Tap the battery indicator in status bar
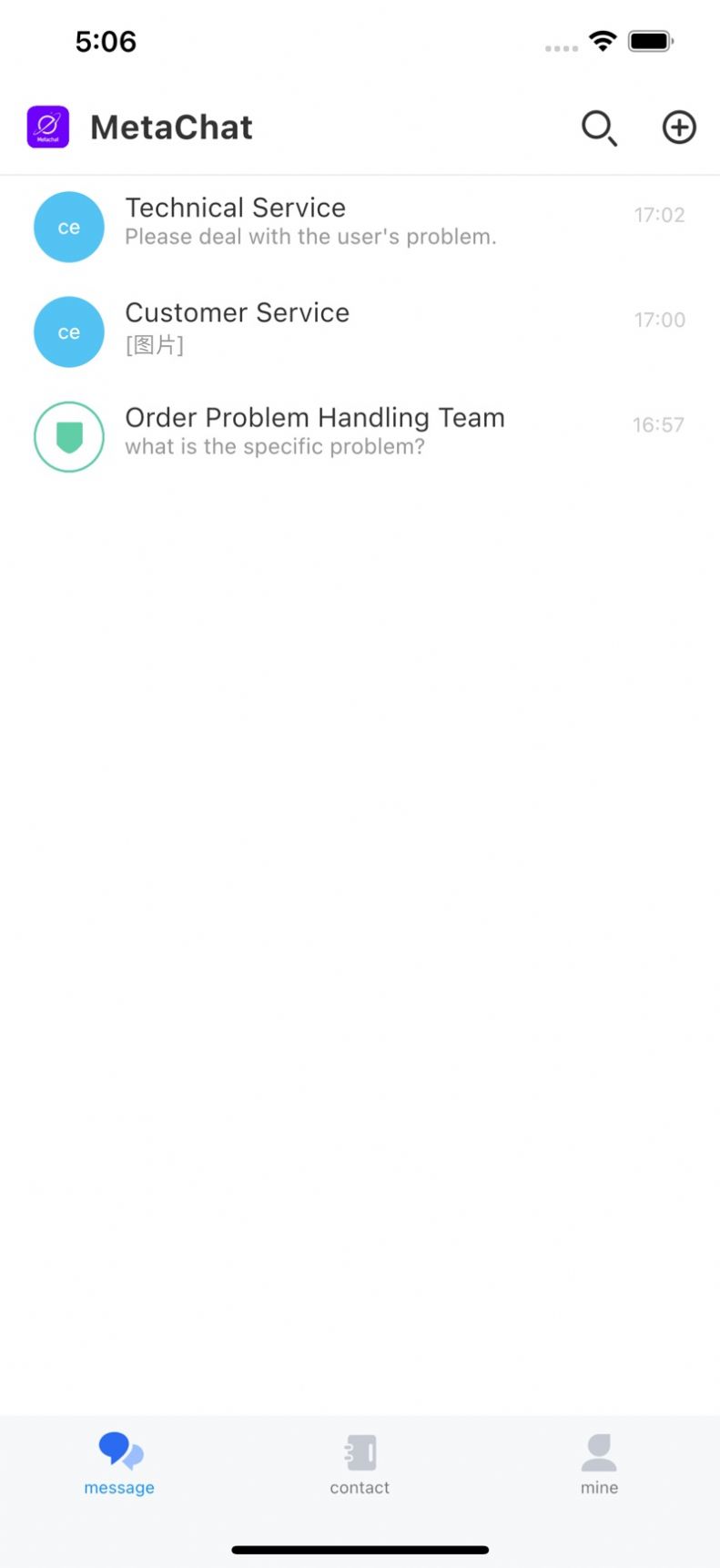 pyautogui.click(x=649, y=40)
